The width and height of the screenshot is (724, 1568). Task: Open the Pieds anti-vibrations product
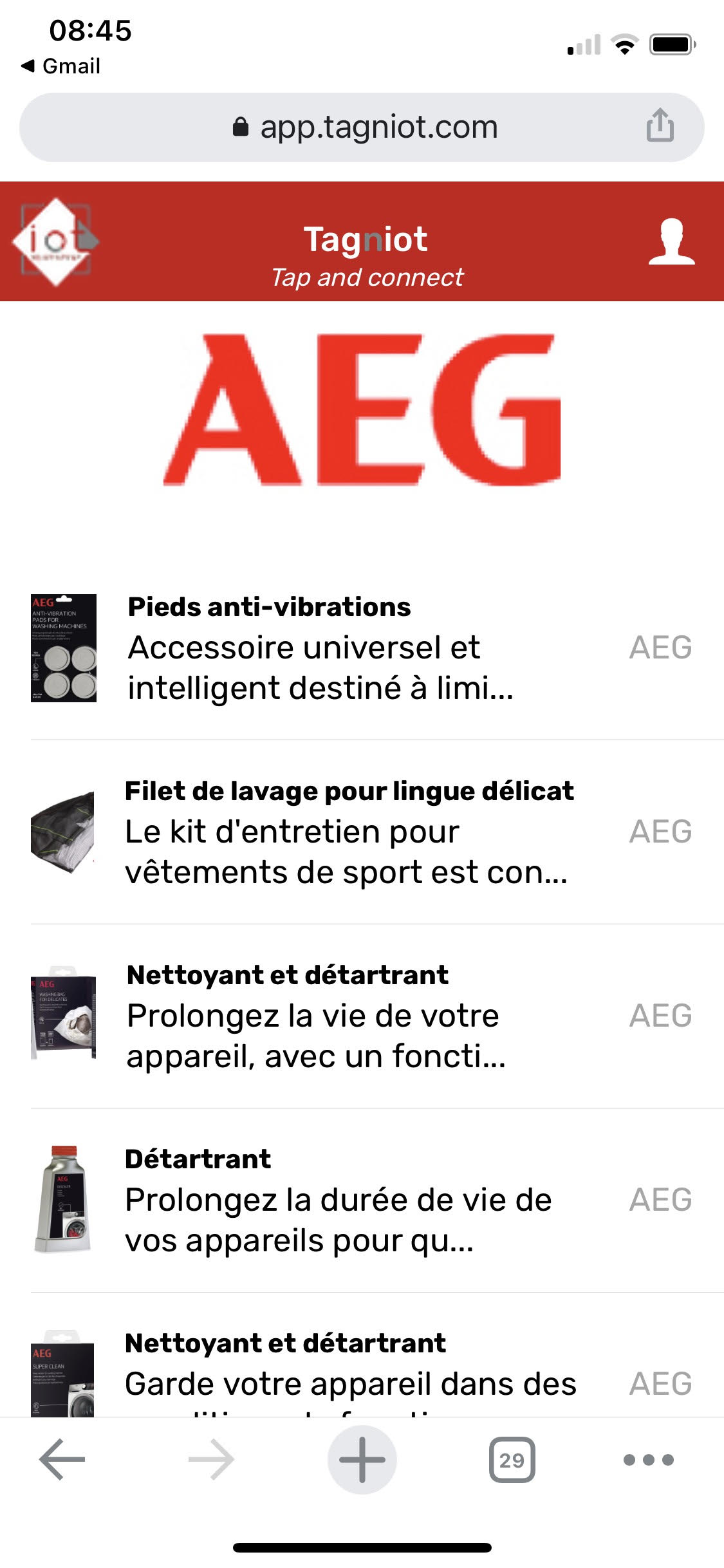click(360, 648)
